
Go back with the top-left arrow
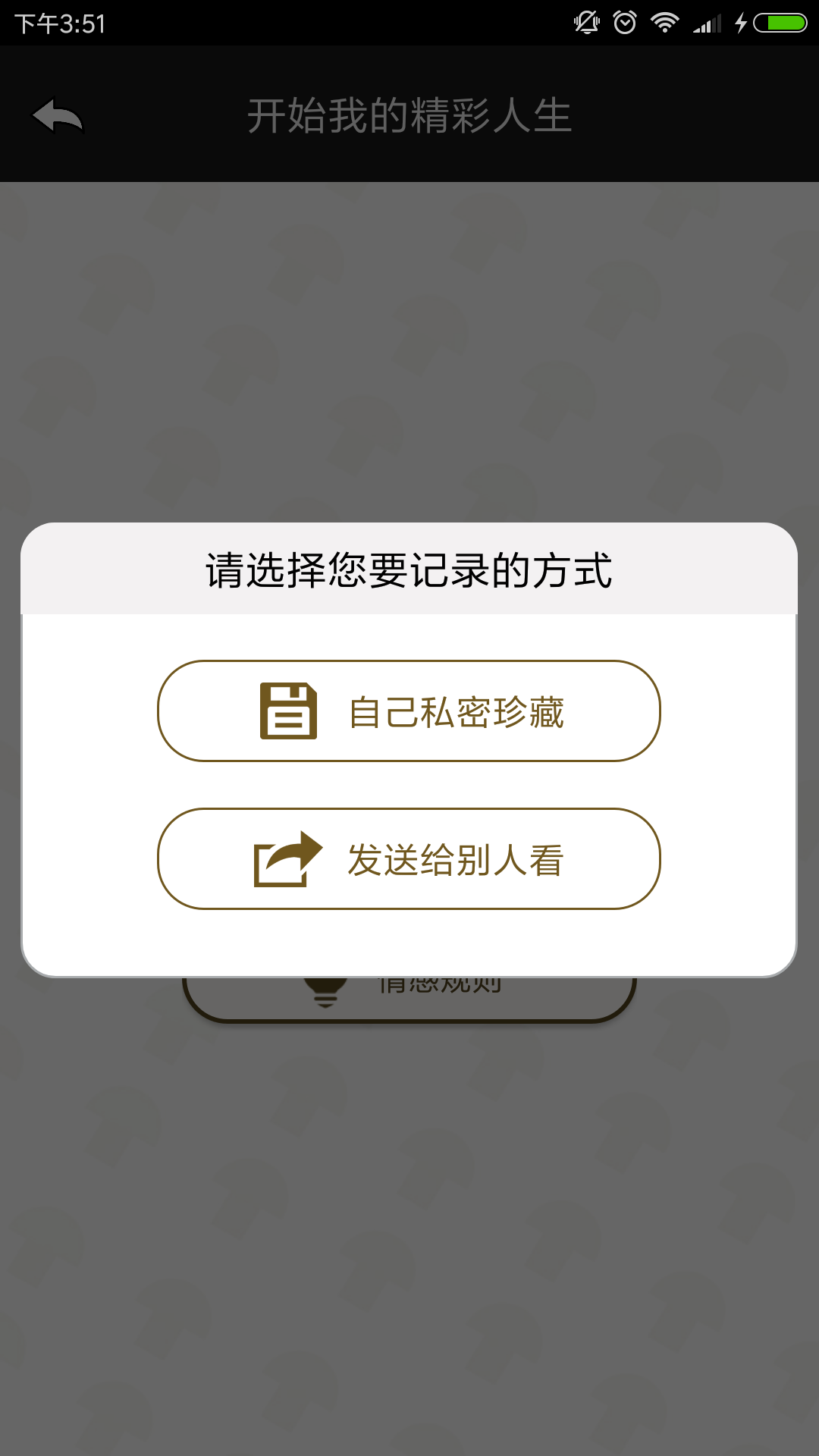[57, 115]
